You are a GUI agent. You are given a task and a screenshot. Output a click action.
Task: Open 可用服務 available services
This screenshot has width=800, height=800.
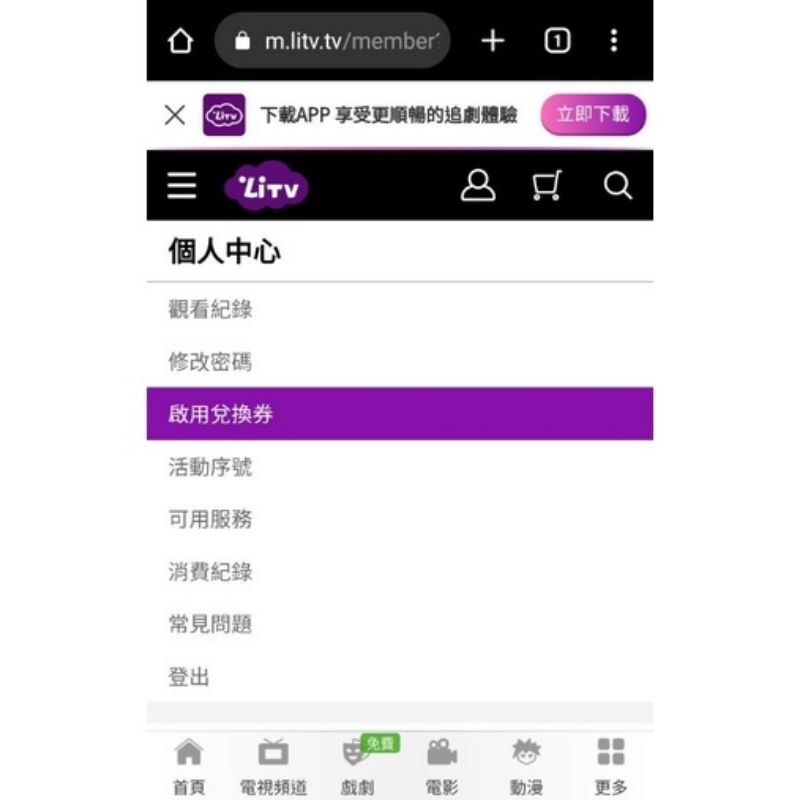point(210,519)
